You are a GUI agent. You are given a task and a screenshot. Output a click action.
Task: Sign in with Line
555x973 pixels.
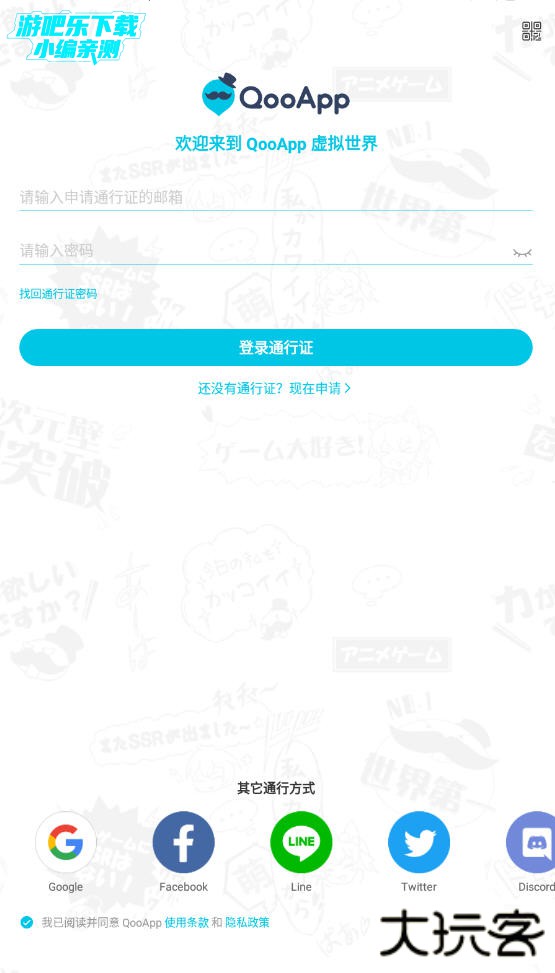[301, 842]
